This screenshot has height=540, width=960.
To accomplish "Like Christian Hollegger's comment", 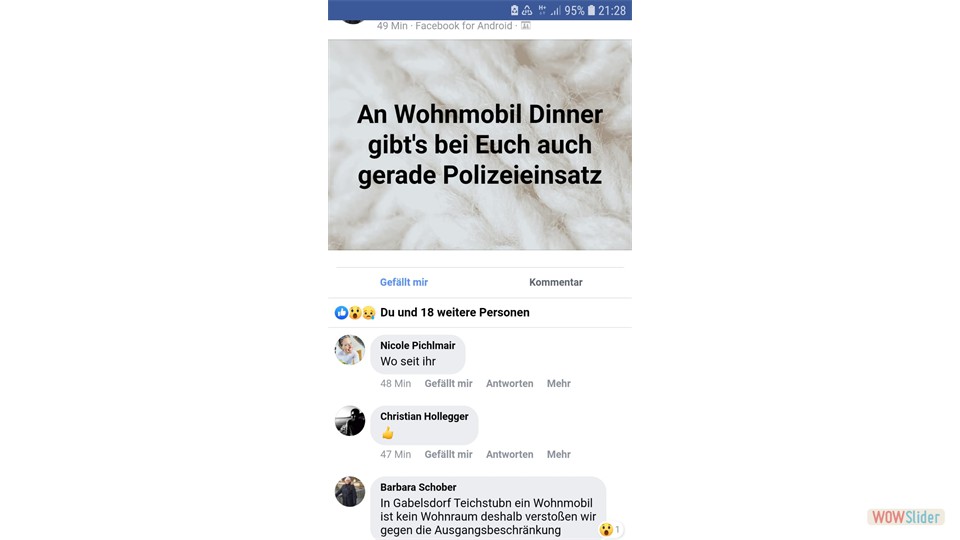I will [x=448, y=454].
